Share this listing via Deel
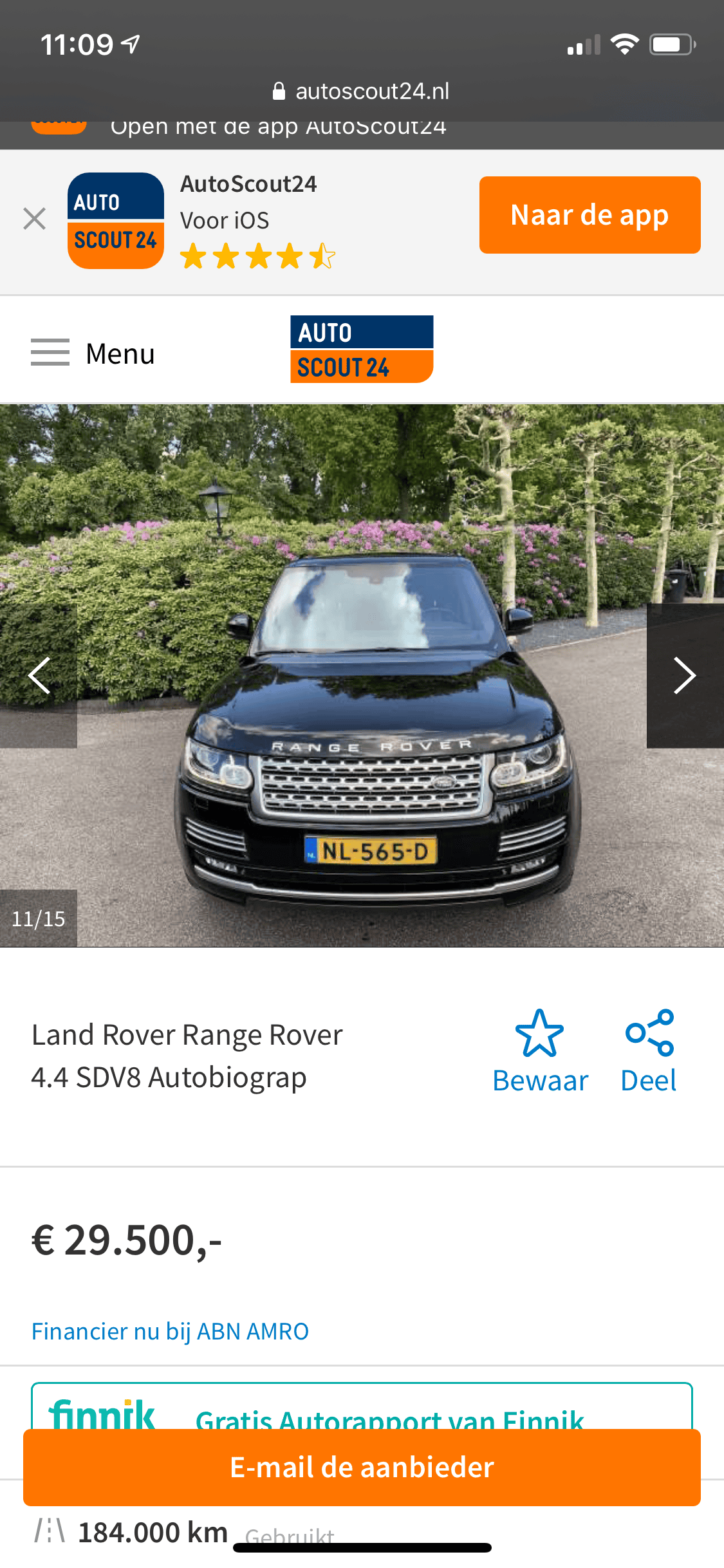Viewport: 724px width, 1568px height. pos(649,1052)
